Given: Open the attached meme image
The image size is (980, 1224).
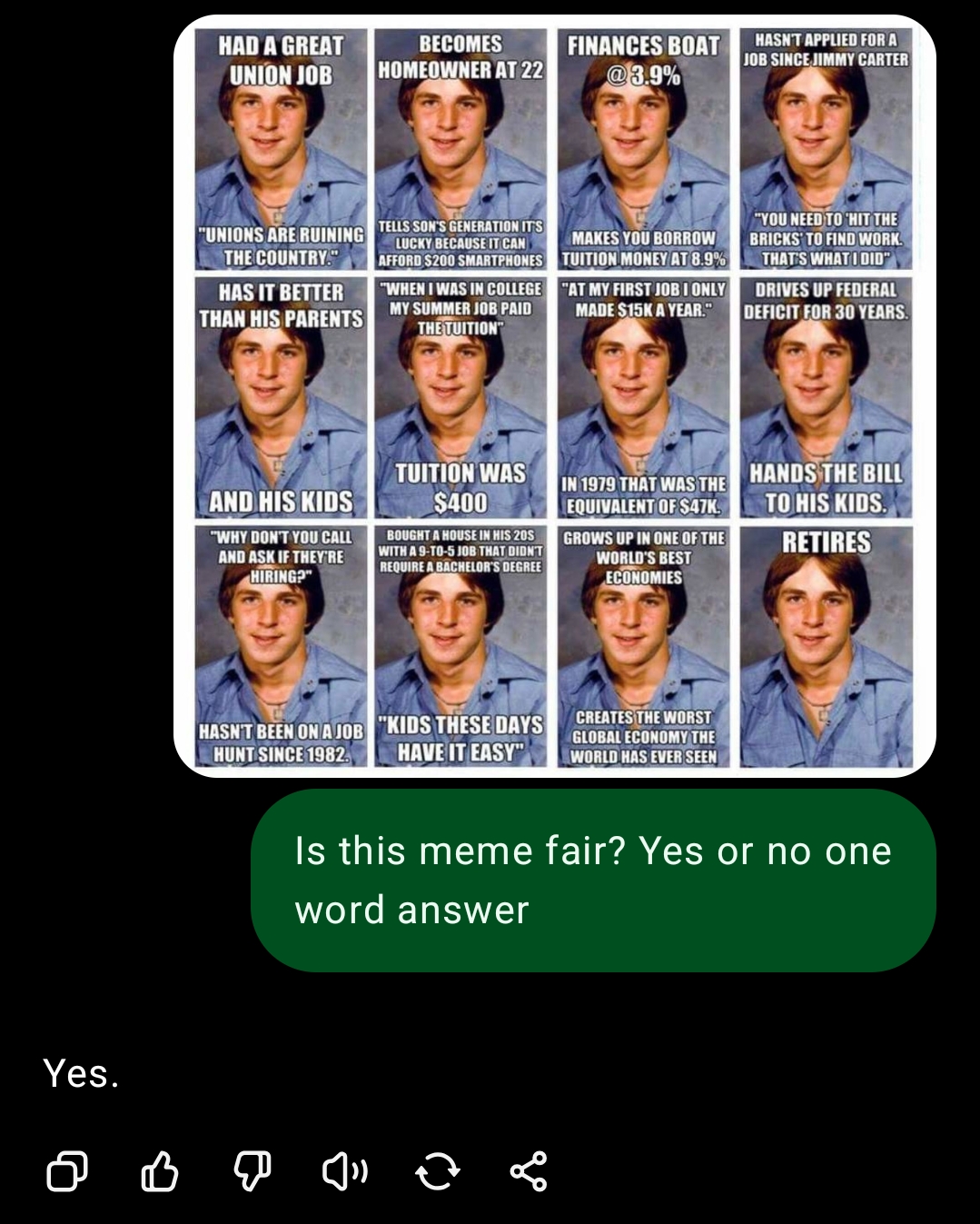Looking at the screenshot, I should tap(554, 396).
